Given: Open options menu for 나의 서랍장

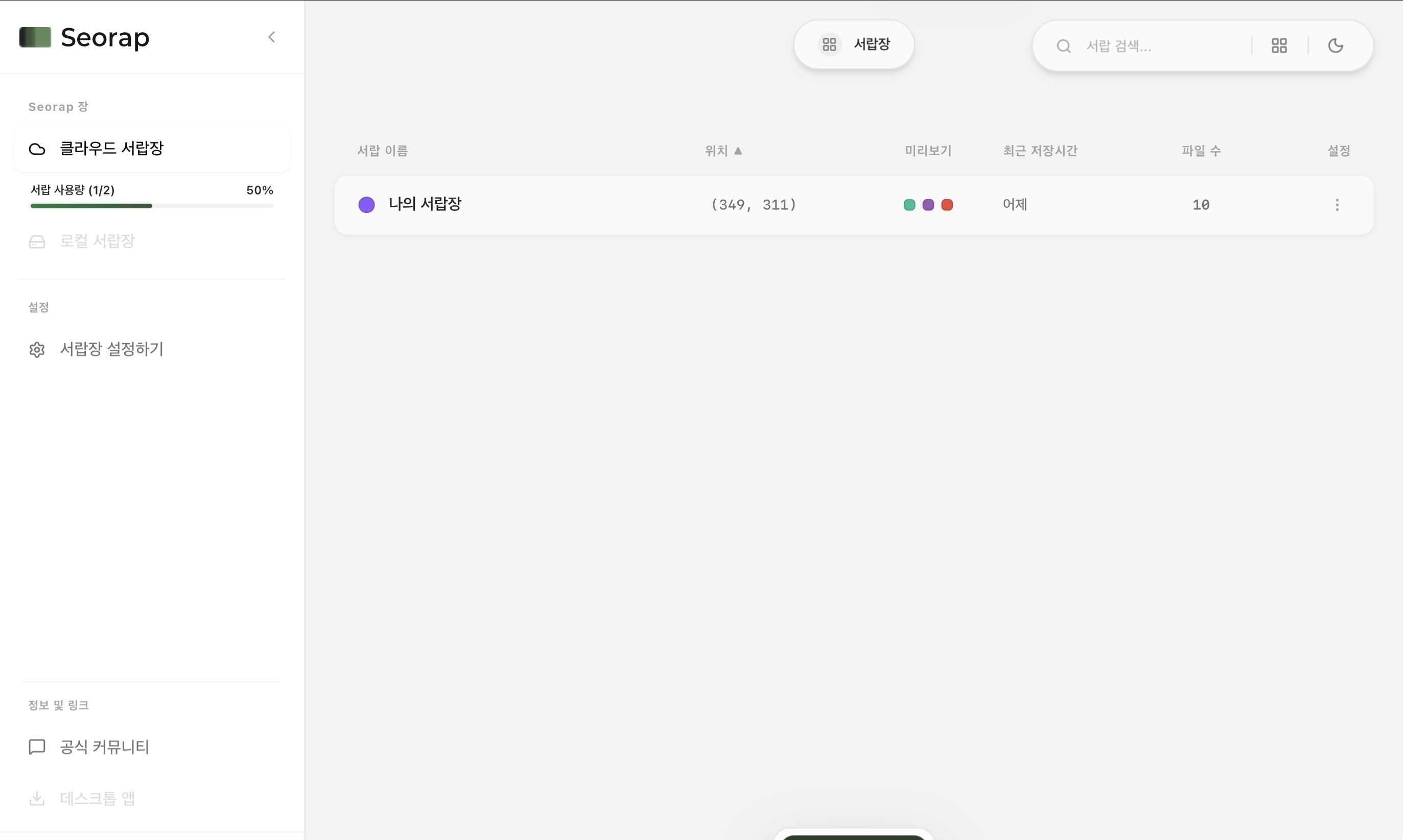Looking at the screenshot, I should pos(1337,205).
